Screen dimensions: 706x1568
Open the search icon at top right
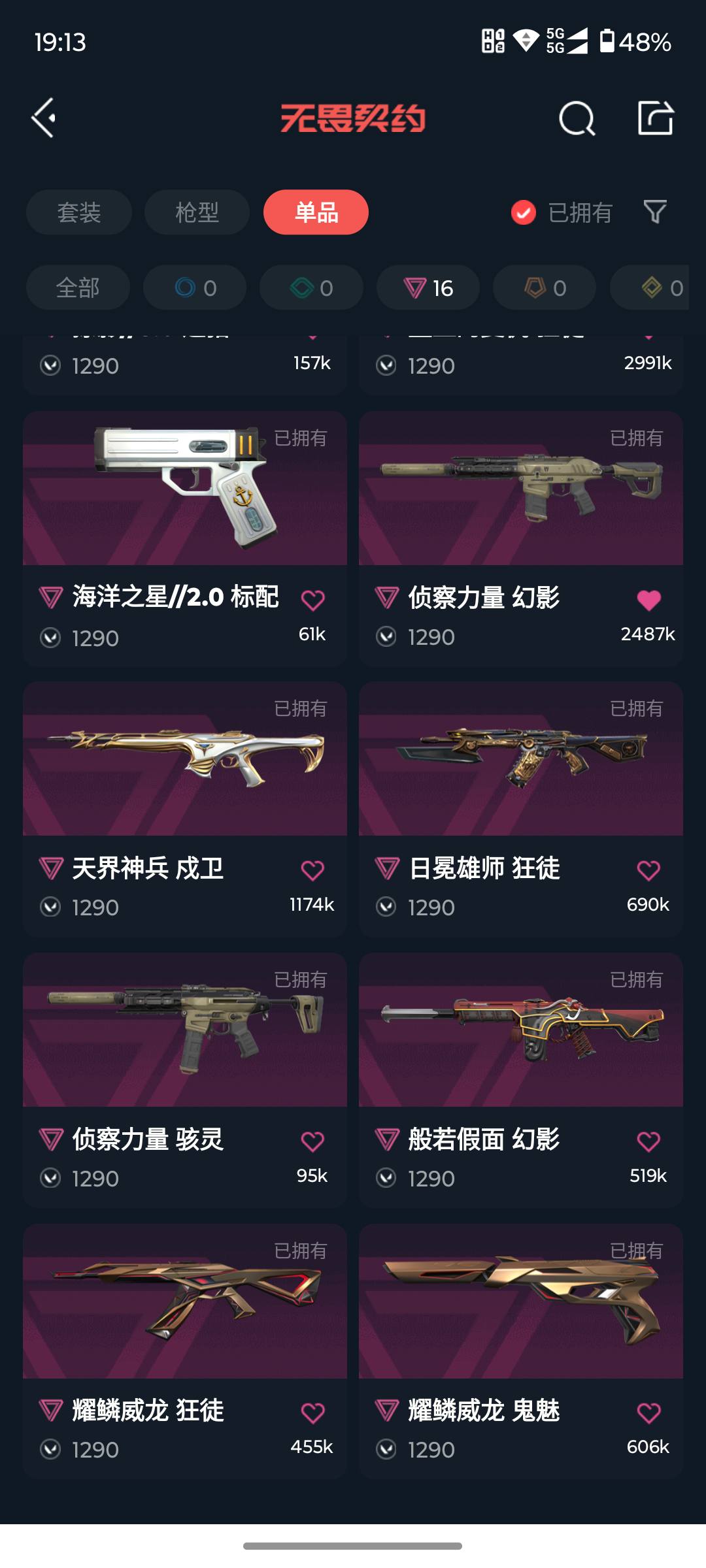[576, 118]
